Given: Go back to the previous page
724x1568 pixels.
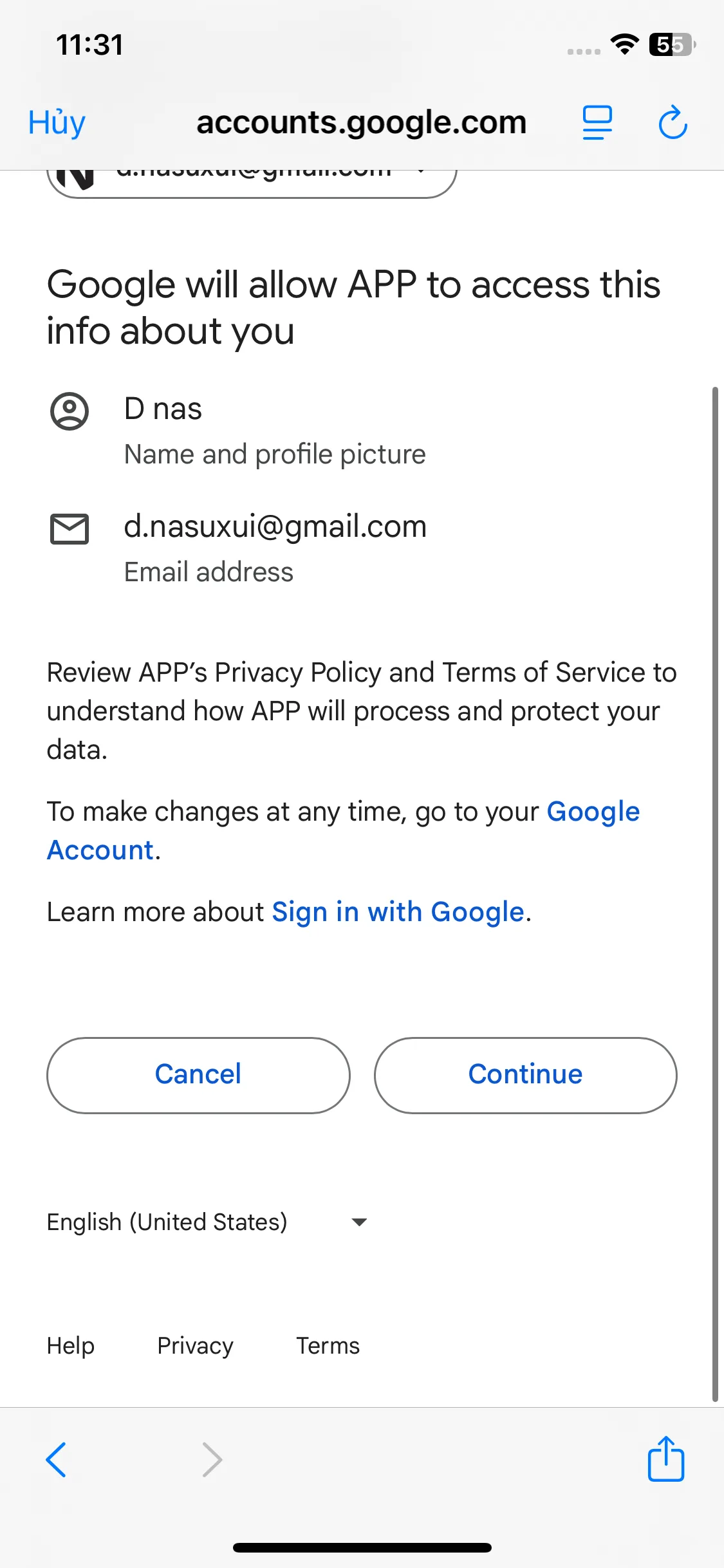Looking at the screenshot, I should 57,1460.
